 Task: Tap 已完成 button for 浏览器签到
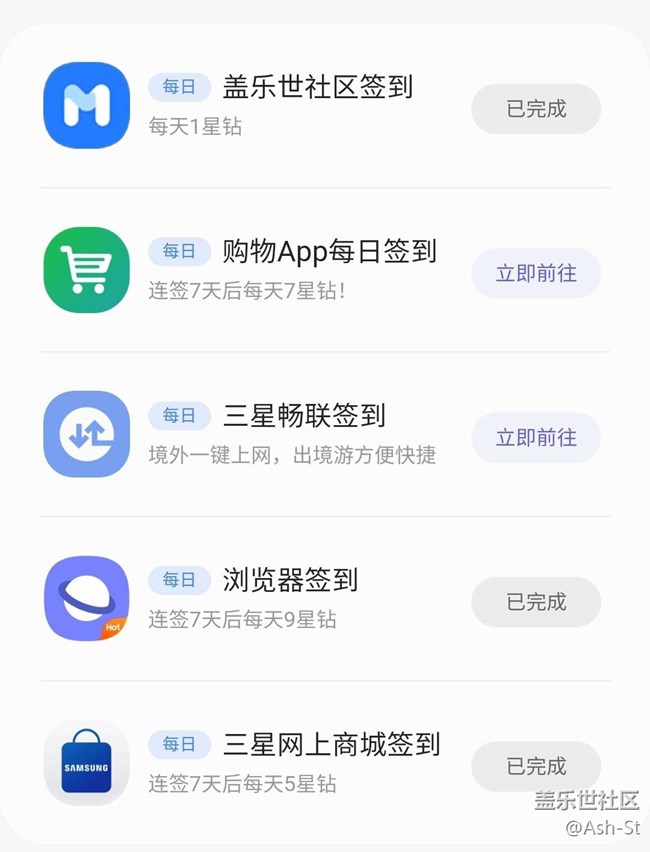coord(536,602)
